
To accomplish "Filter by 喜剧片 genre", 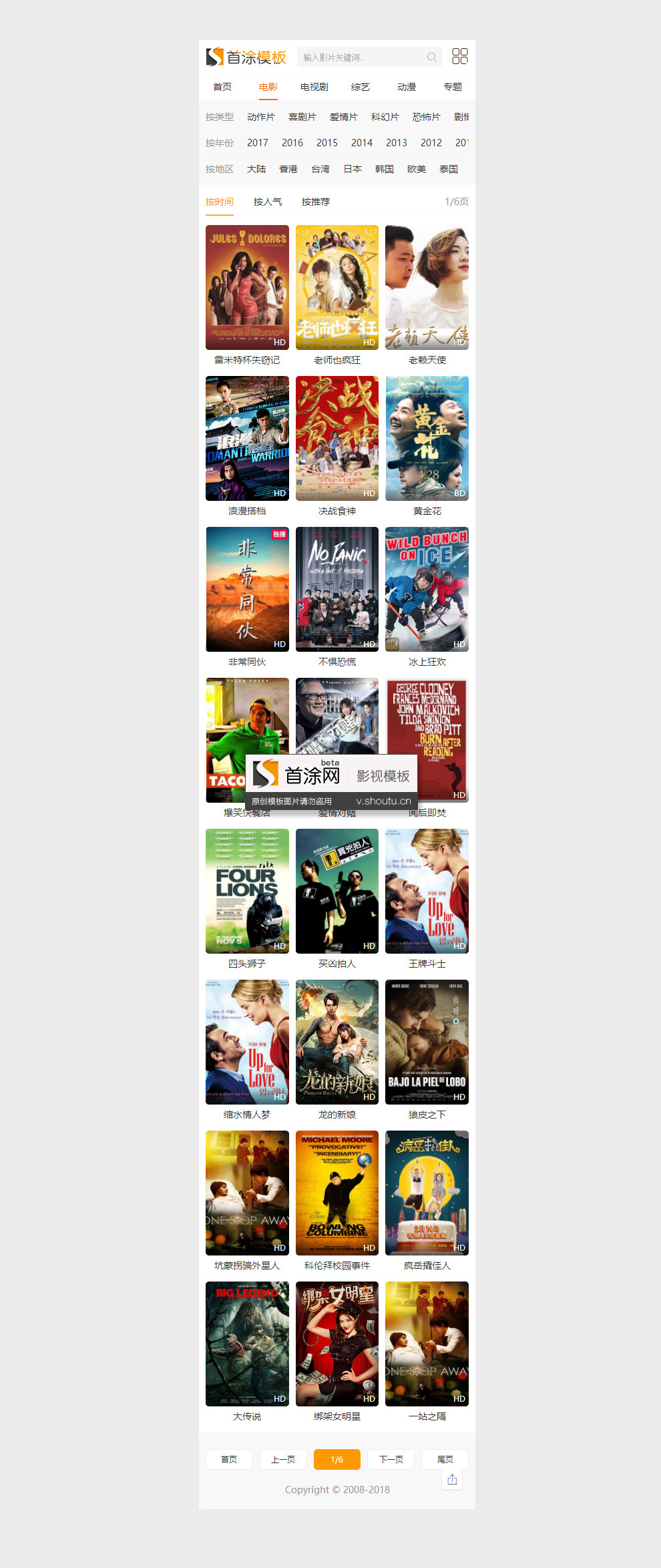I will point(302,117).
